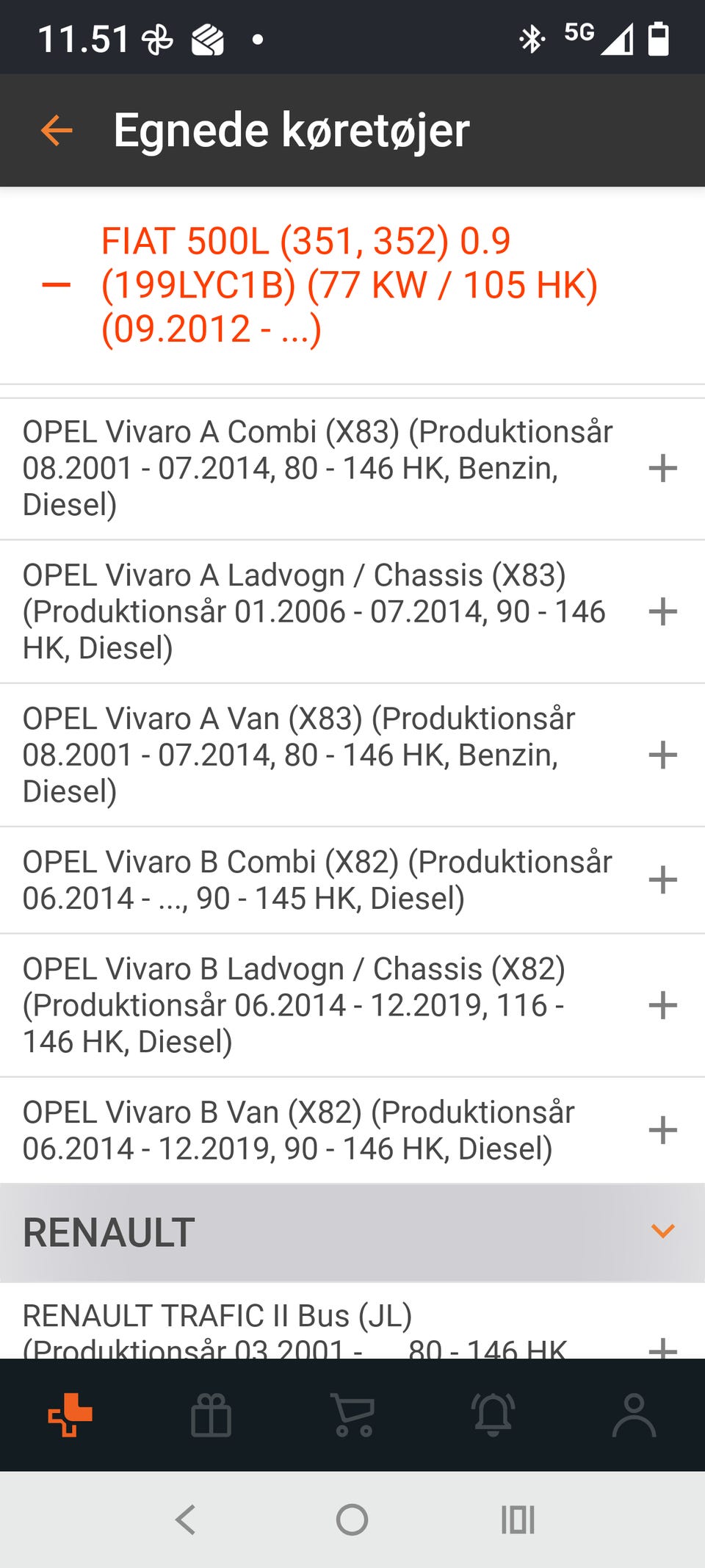Viewport: 705px width, 1568px height.
Task: Expand OPEL Vivaro B Van (X82)
Action: coord(662,1130)
